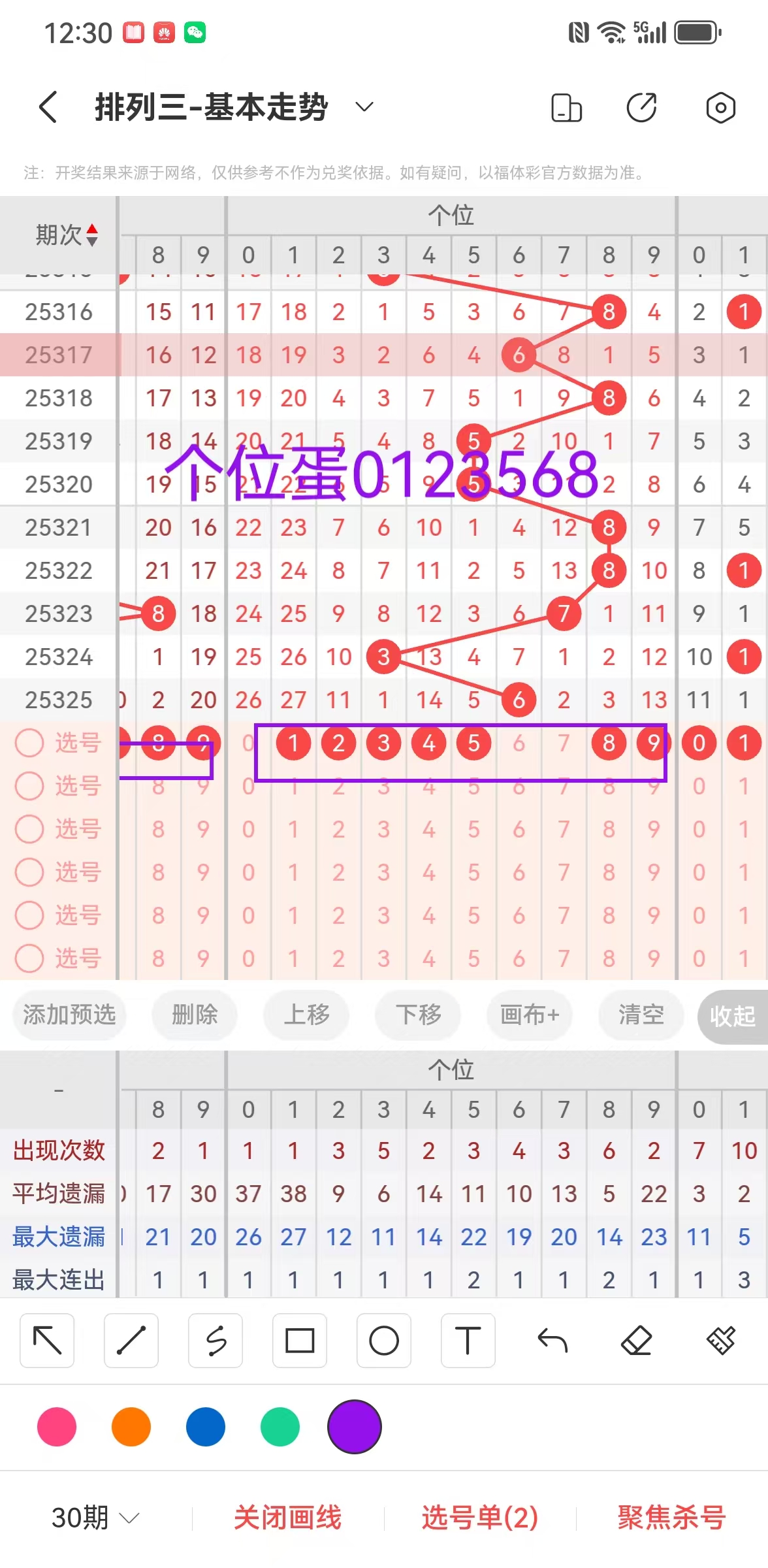Tap the 上移 button

coord(306,1015)
